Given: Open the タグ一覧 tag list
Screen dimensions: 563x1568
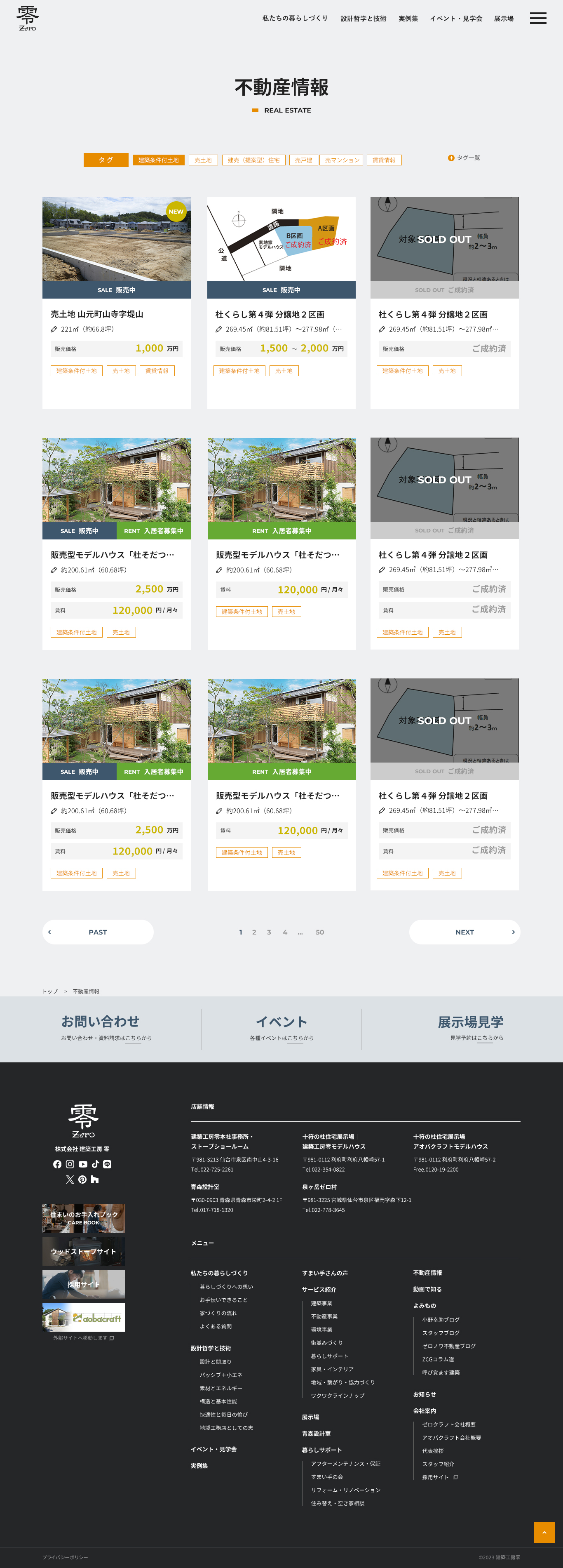Looking at the screenshot, I should [x=464, y=158].
